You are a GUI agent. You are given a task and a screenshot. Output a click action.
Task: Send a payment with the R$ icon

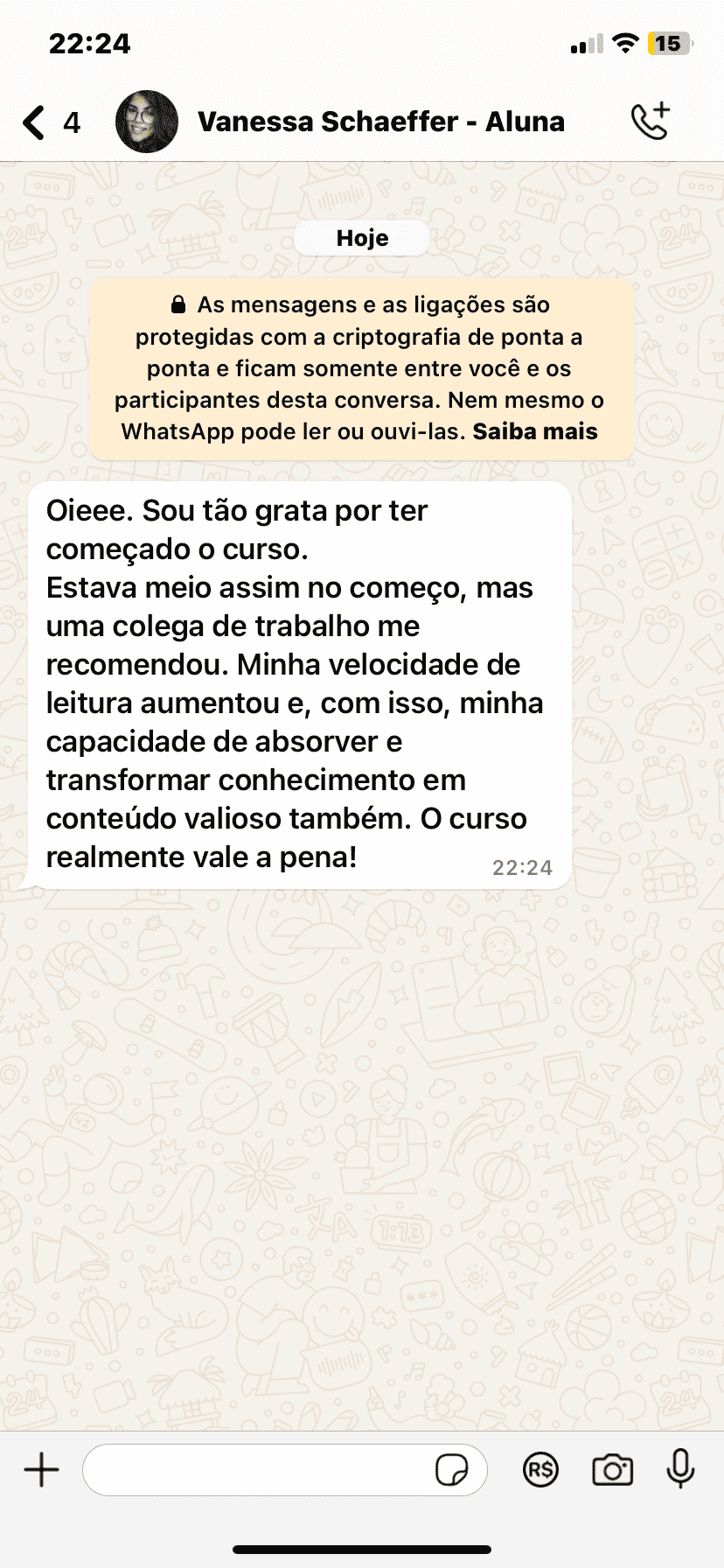tap(540, 1469)
